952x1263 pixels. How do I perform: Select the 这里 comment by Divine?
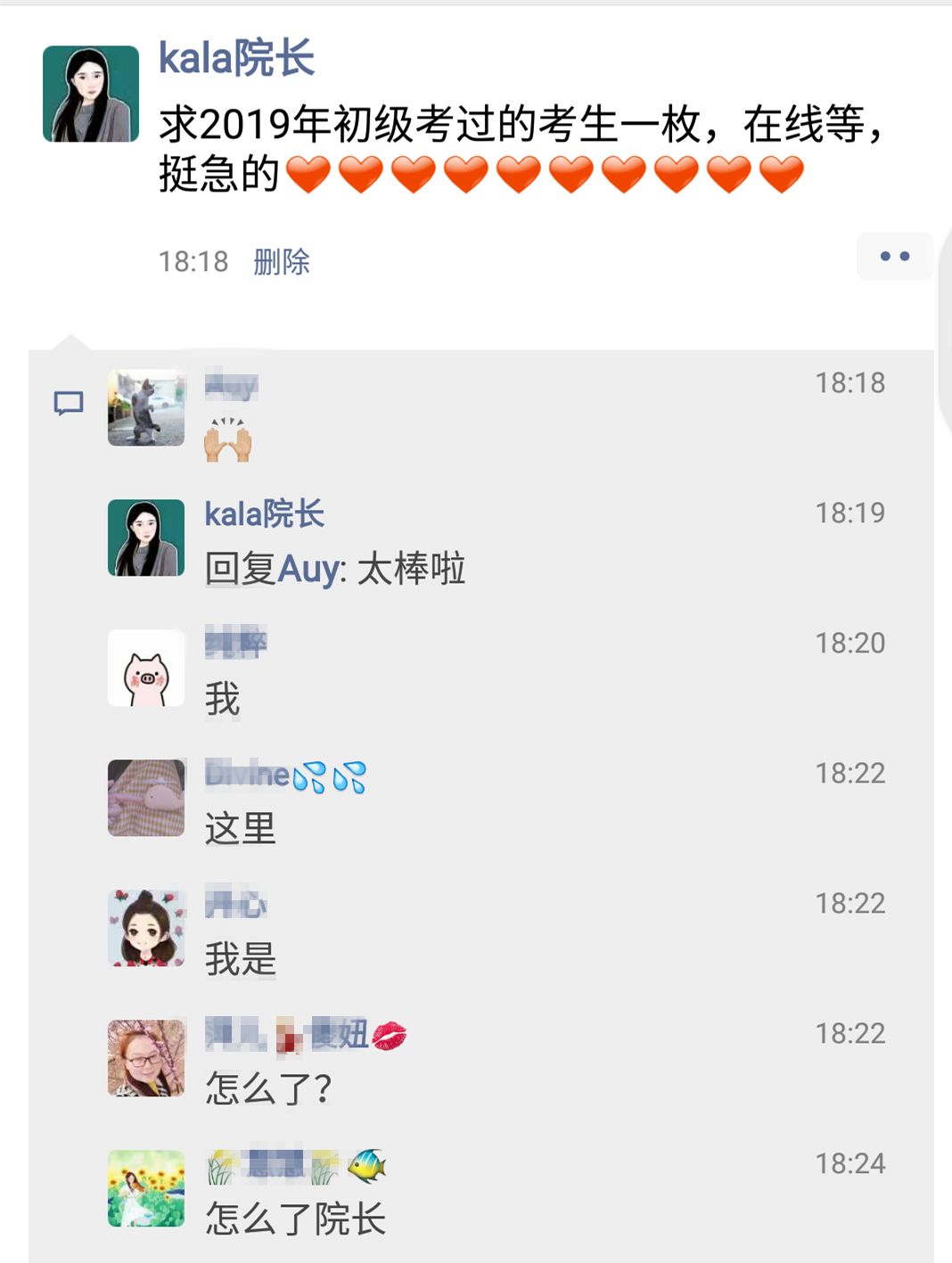[239, 830]
